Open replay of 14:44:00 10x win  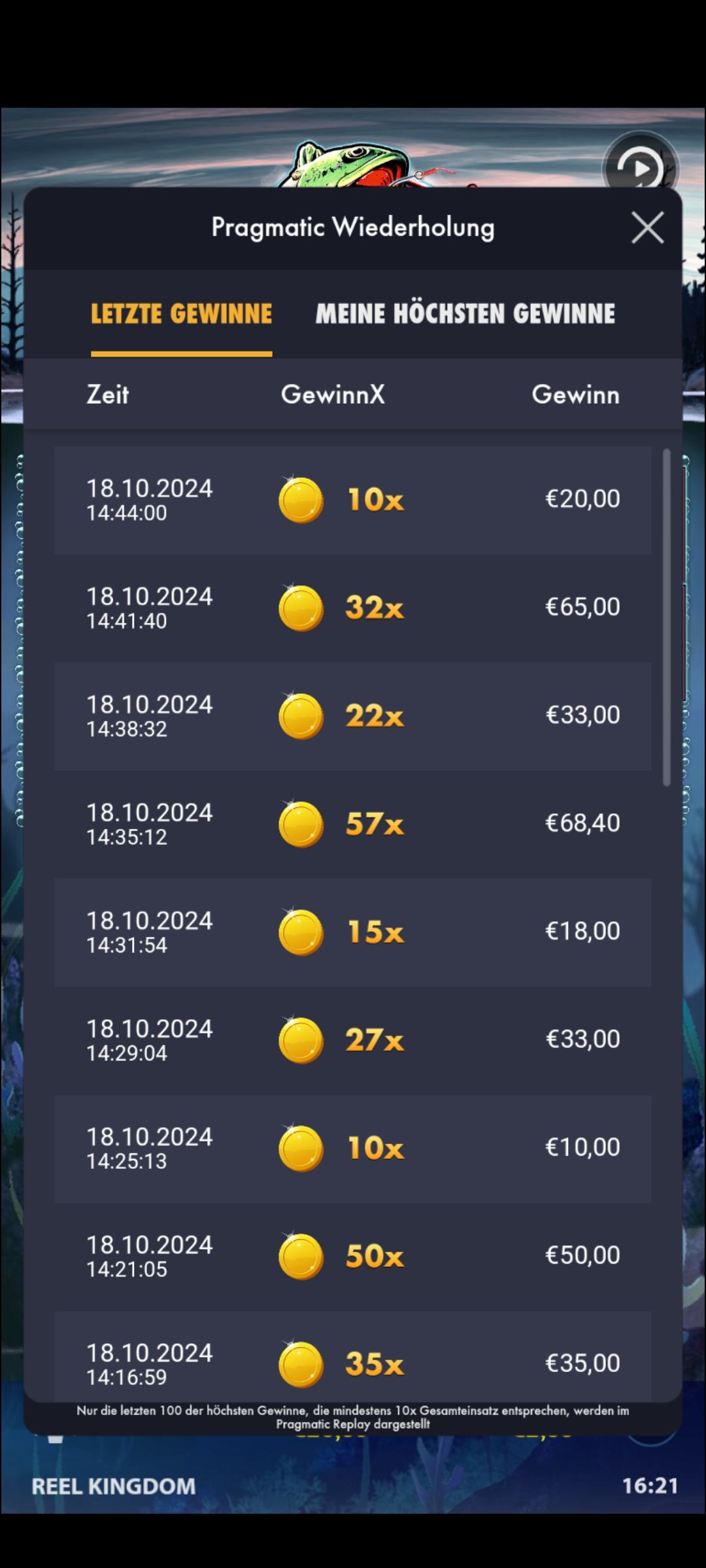[x=352, y=500]
